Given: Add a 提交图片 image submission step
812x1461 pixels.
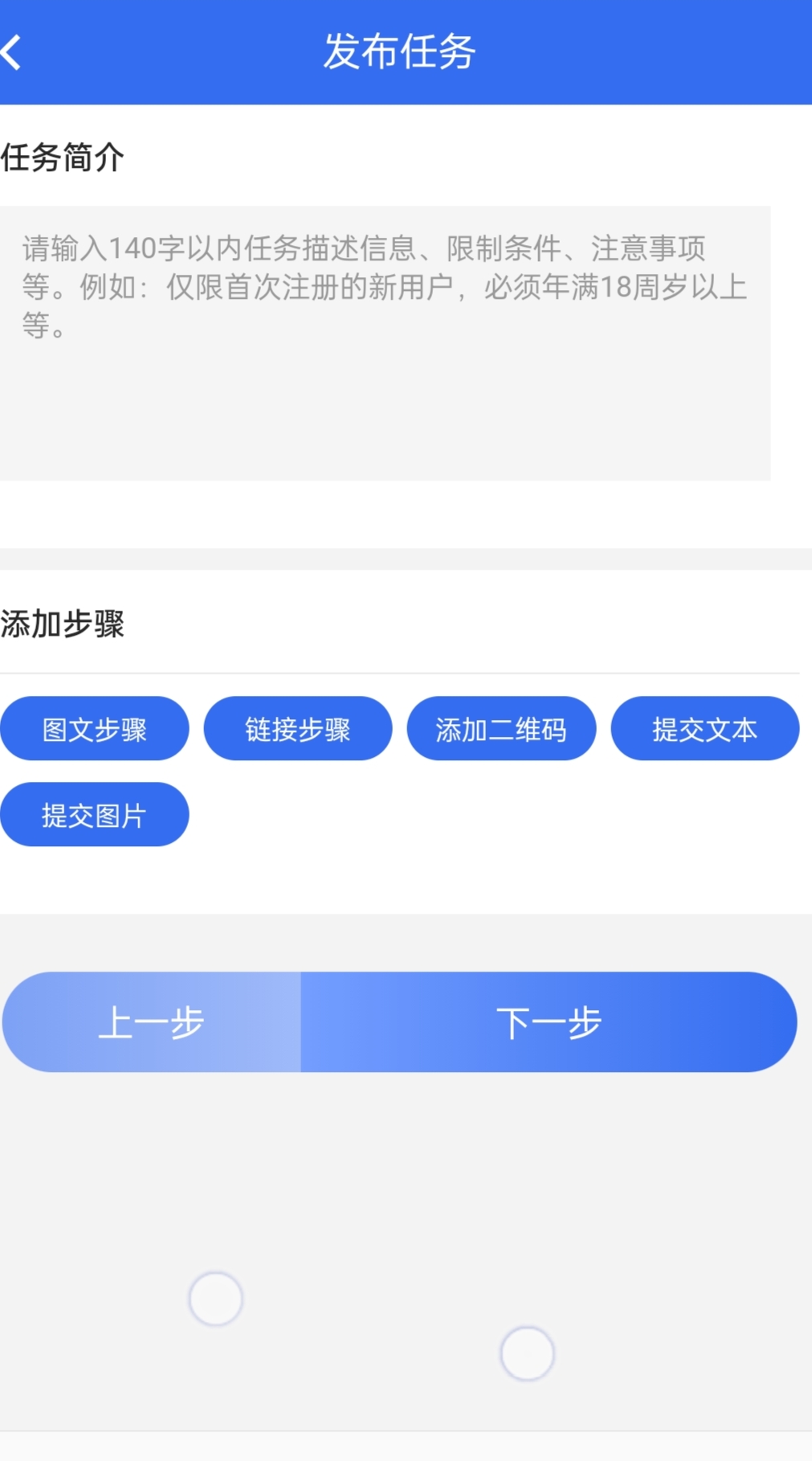Looking at the screenshot, I should (94, 813).
